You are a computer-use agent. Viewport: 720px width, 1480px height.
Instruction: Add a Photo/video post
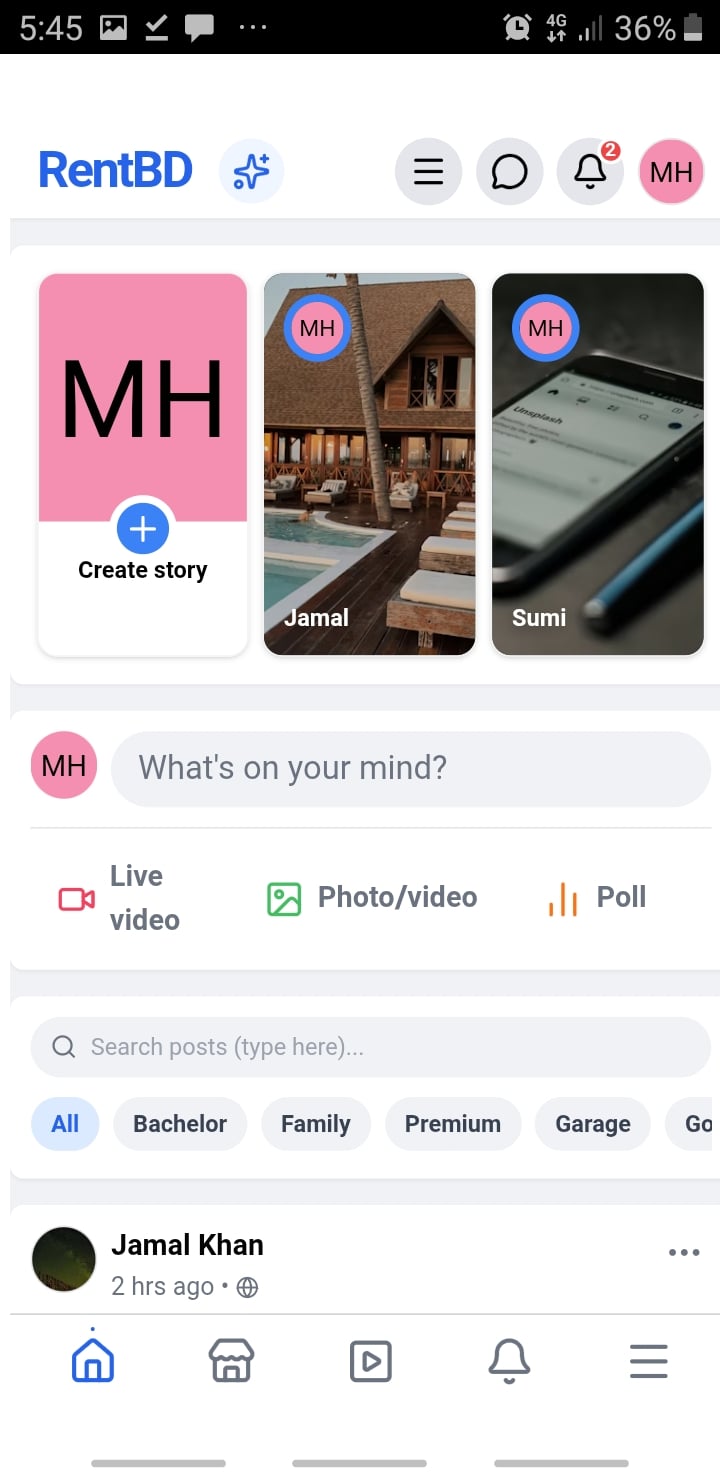(x=372, y=898)
